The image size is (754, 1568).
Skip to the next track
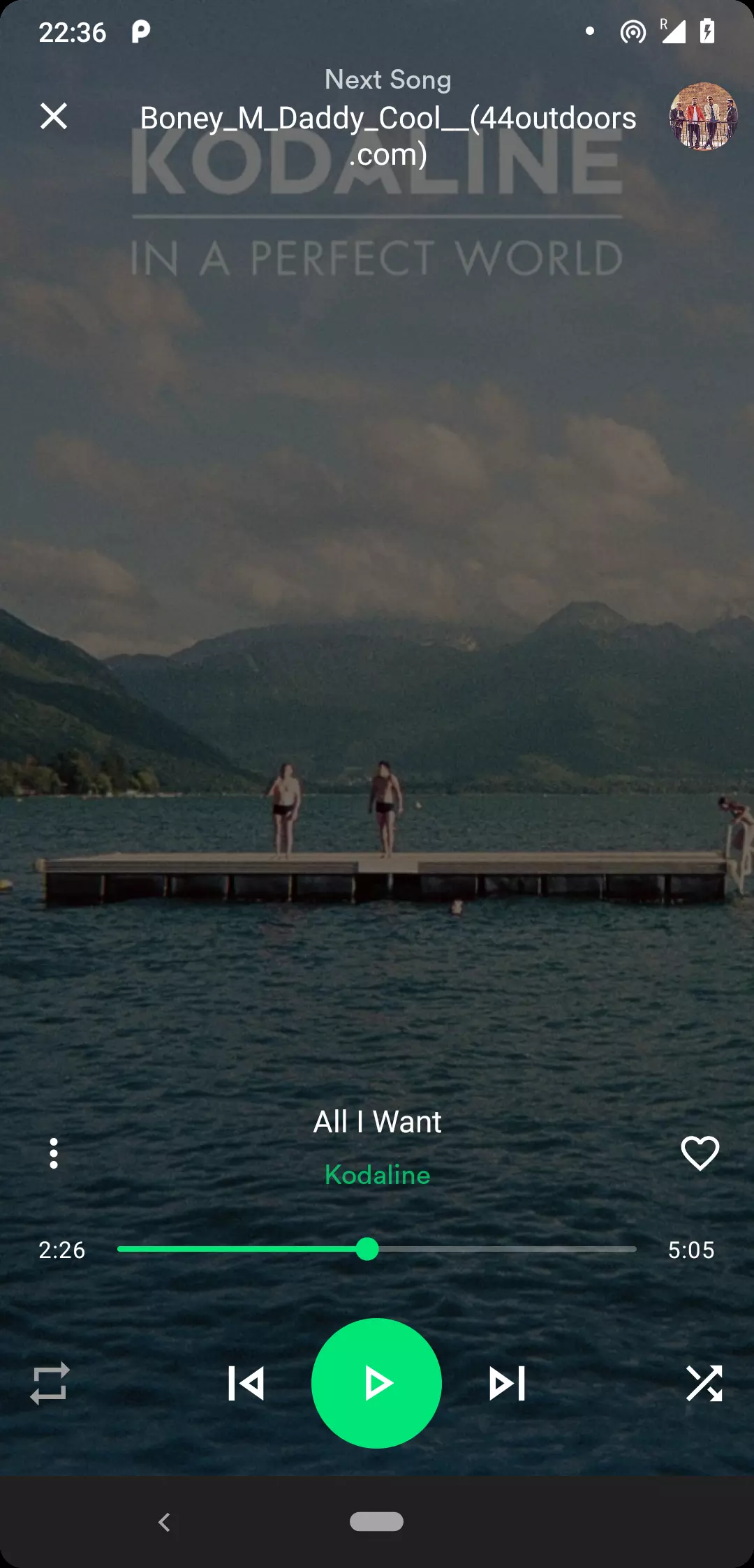(x=507, y=1384)
